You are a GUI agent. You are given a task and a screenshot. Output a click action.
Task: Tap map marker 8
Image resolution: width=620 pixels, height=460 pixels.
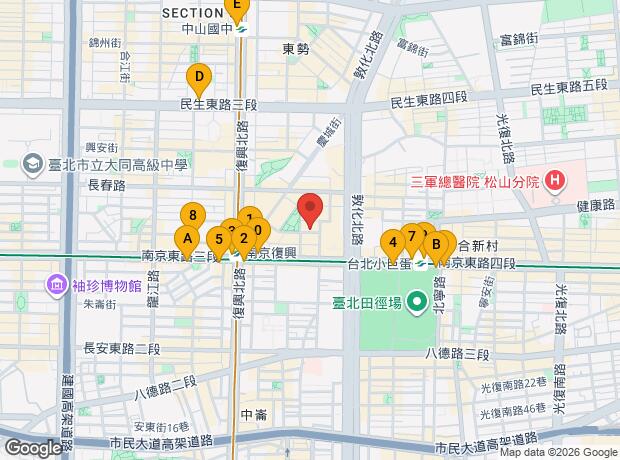pyautogui.click(x=192, y=214)
